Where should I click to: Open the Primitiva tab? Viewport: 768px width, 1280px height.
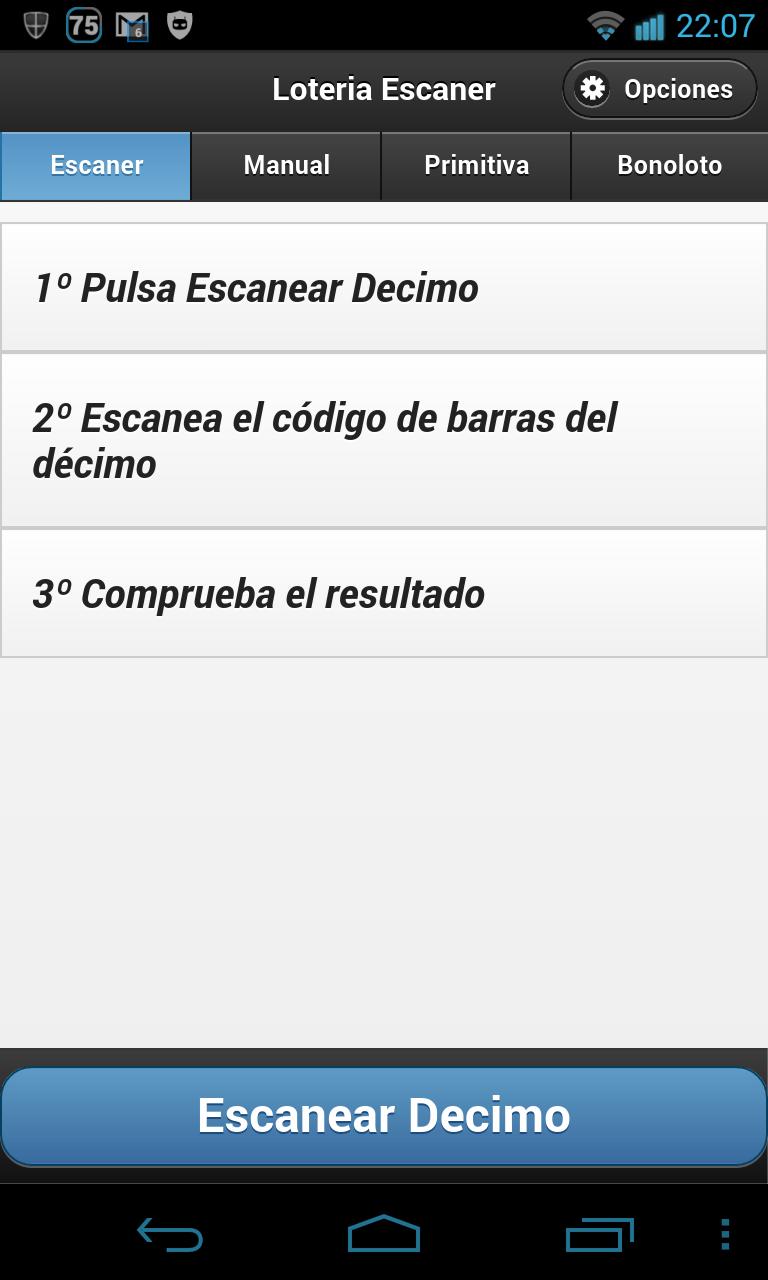(475, 165)
